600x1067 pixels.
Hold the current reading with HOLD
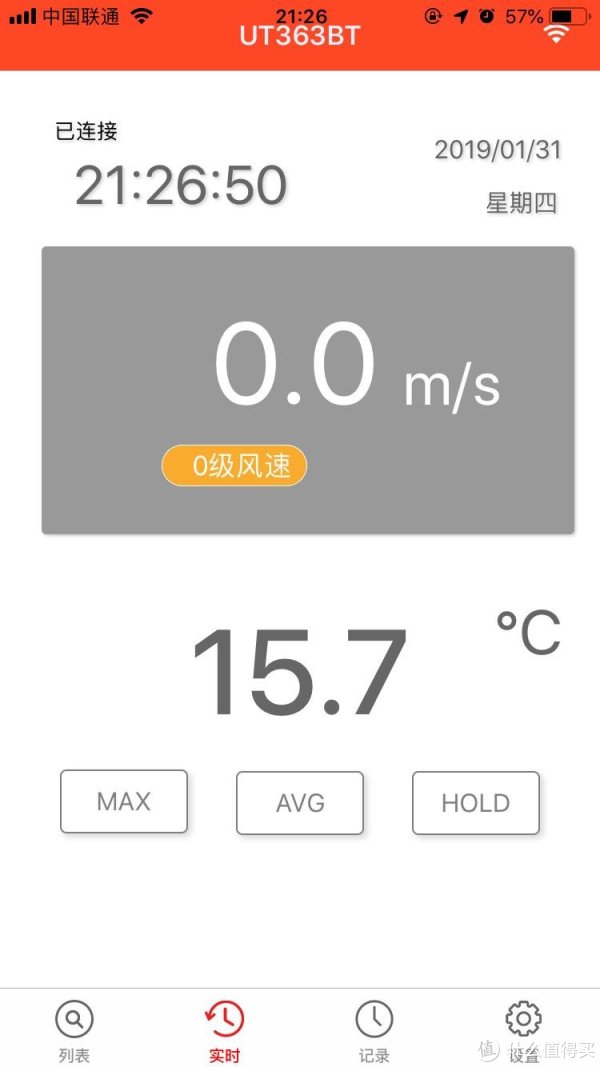coord(476,803)
